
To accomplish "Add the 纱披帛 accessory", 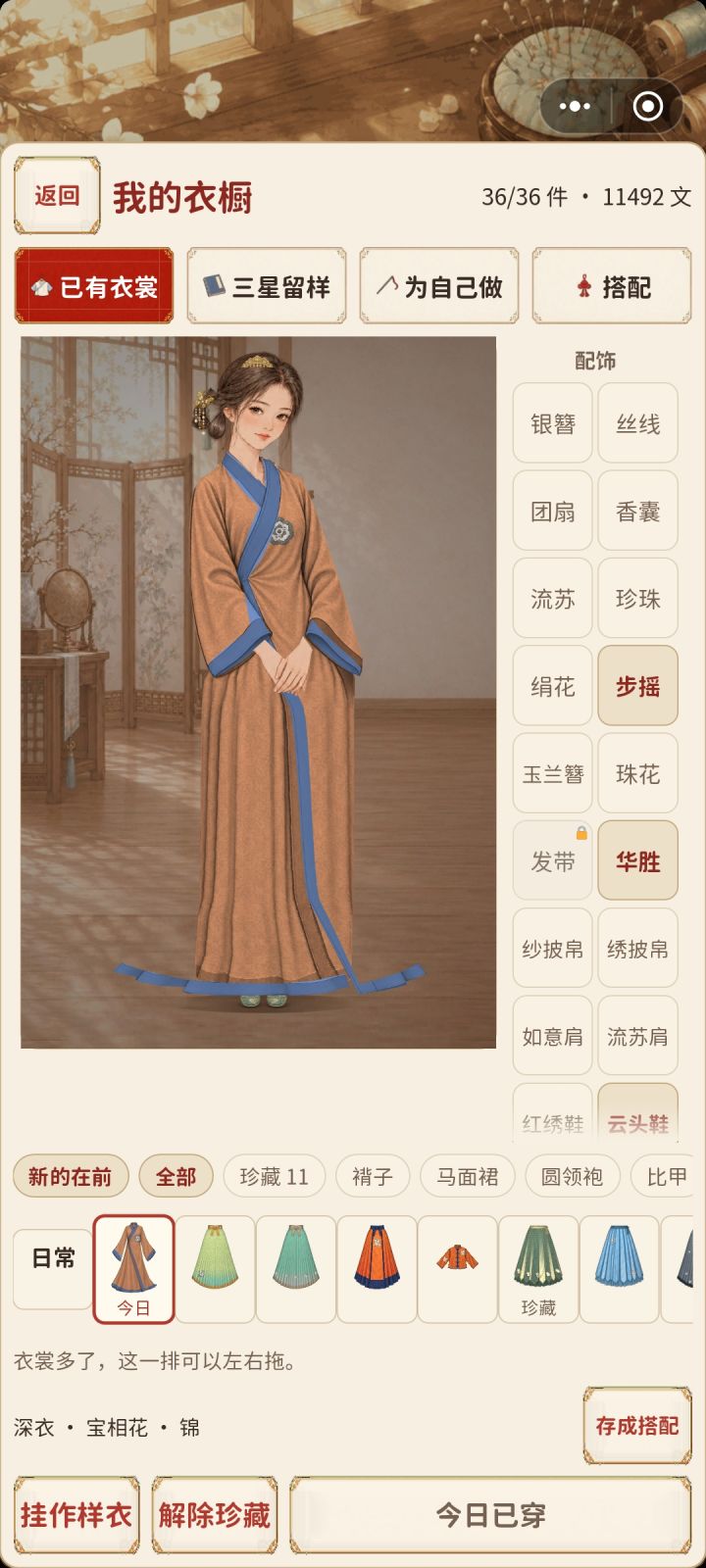I will [553, 949].
